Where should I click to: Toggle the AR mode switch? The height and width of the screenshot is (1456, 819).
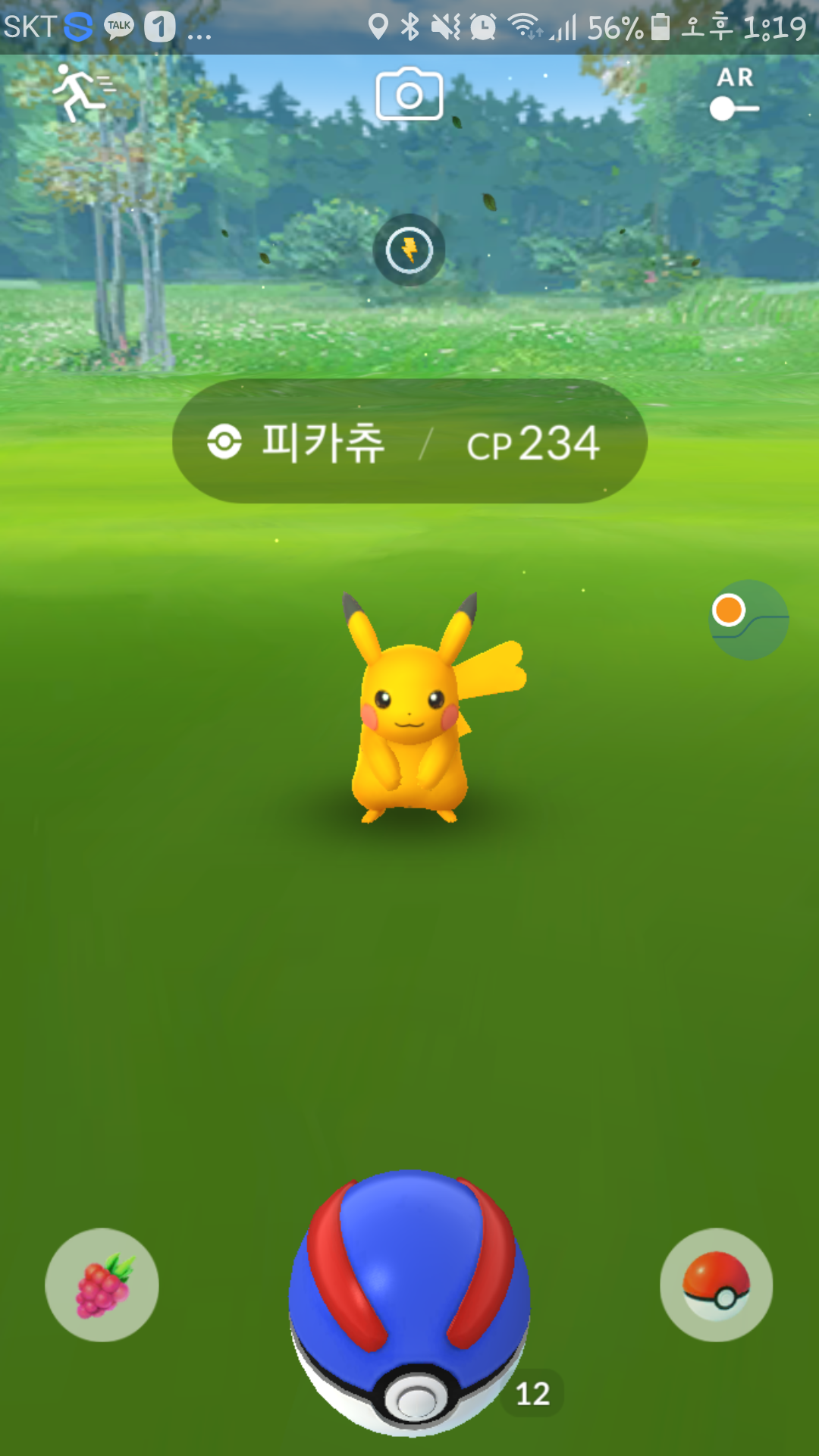[x=734, y=94]
